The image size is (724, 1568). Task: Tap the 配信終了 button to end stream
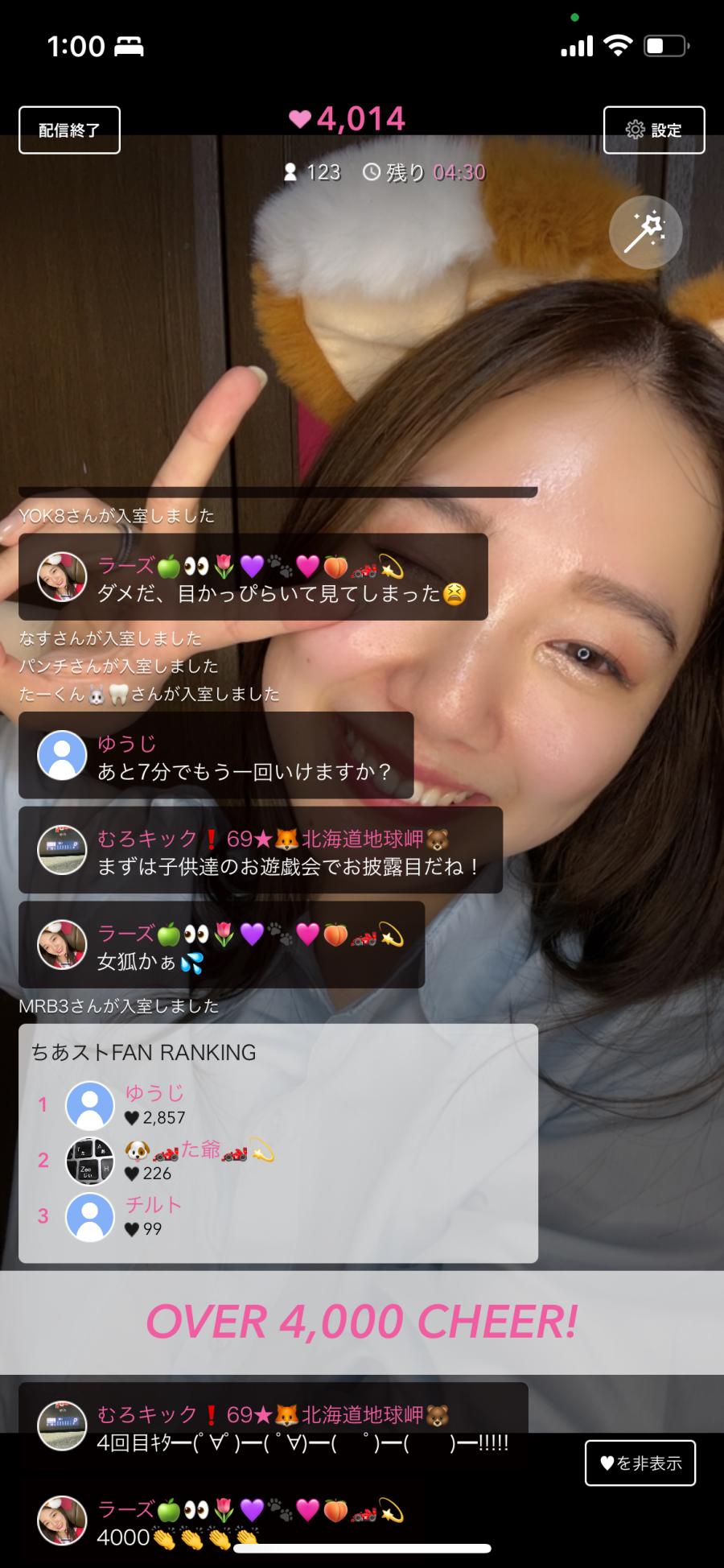click(x=69, y=130)
